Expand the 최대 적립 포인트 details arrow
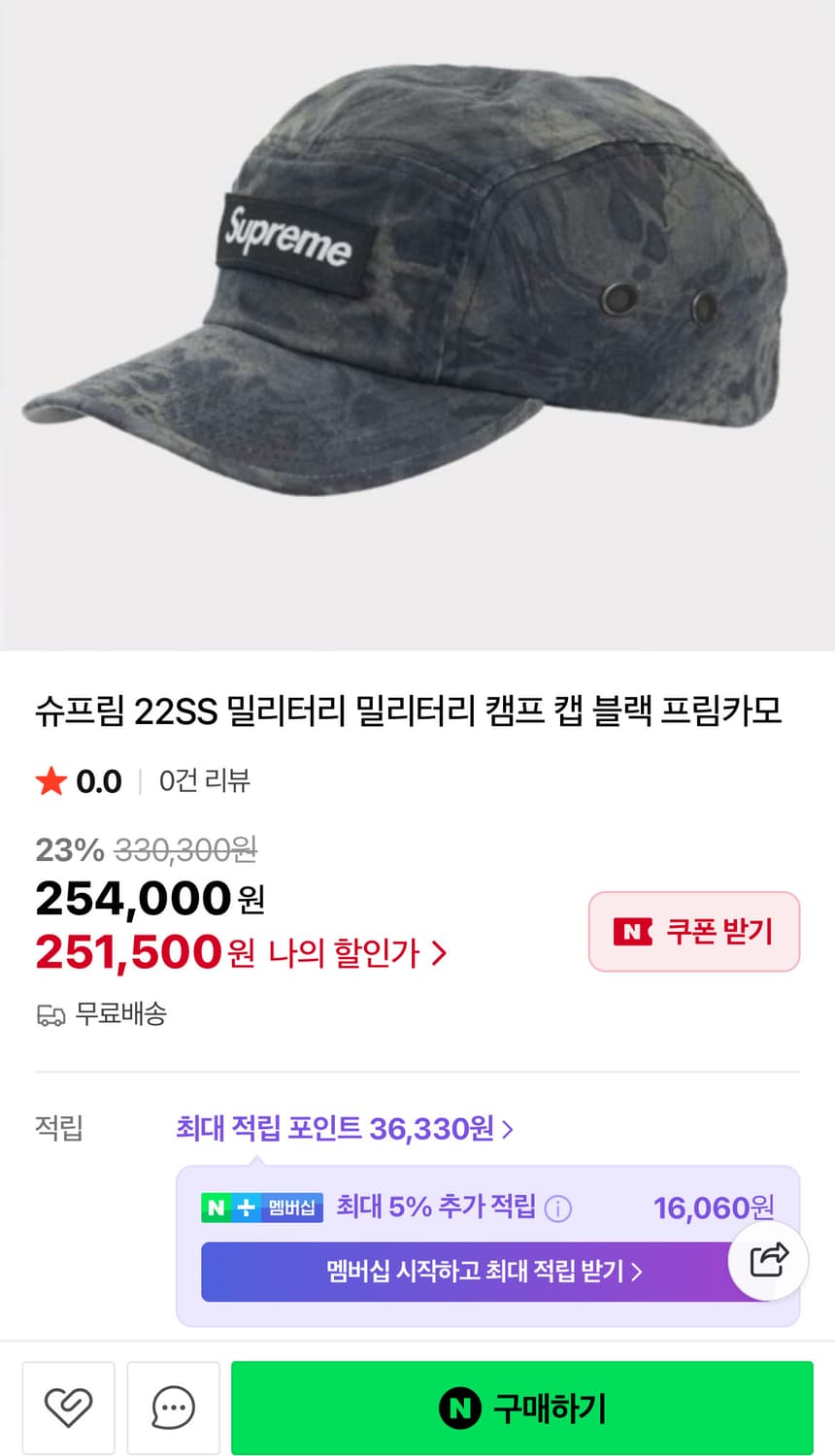 point(509,1129)
